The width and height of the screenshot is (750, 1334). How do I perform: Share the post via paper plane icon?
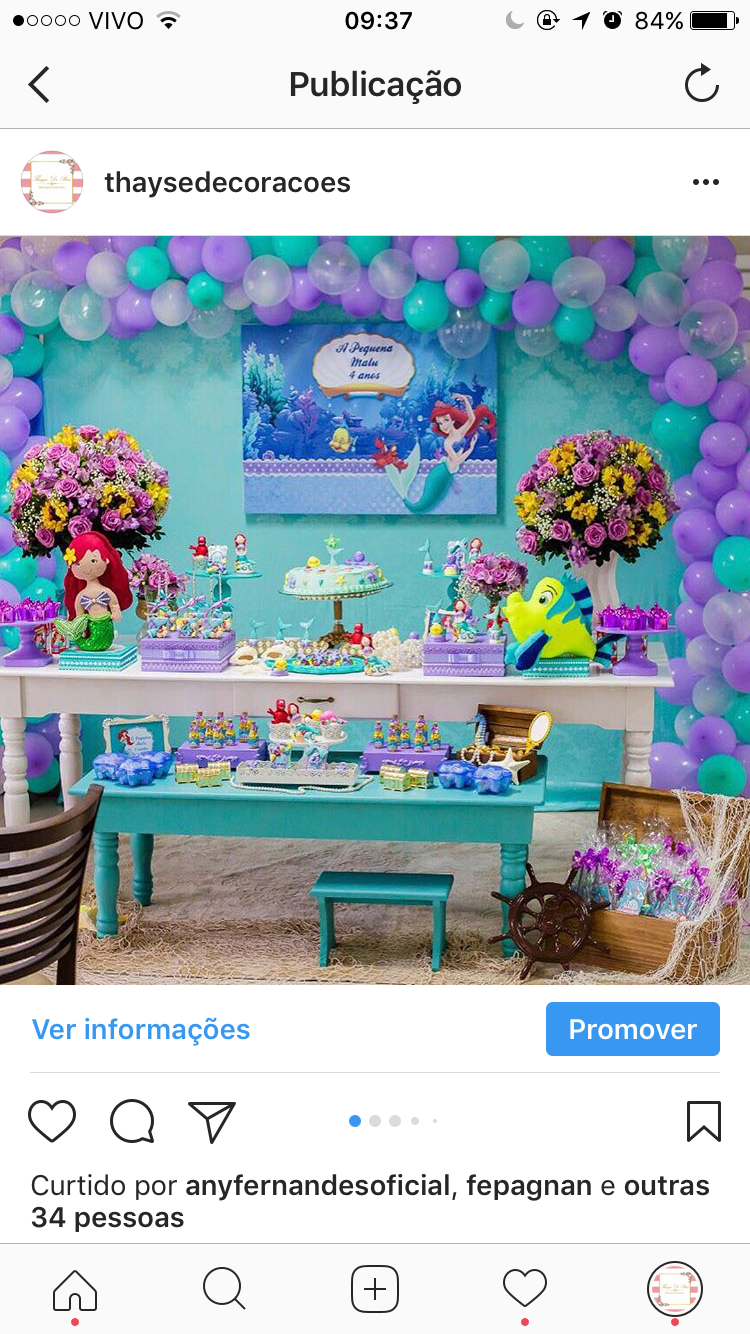[x=212, y=1121]
